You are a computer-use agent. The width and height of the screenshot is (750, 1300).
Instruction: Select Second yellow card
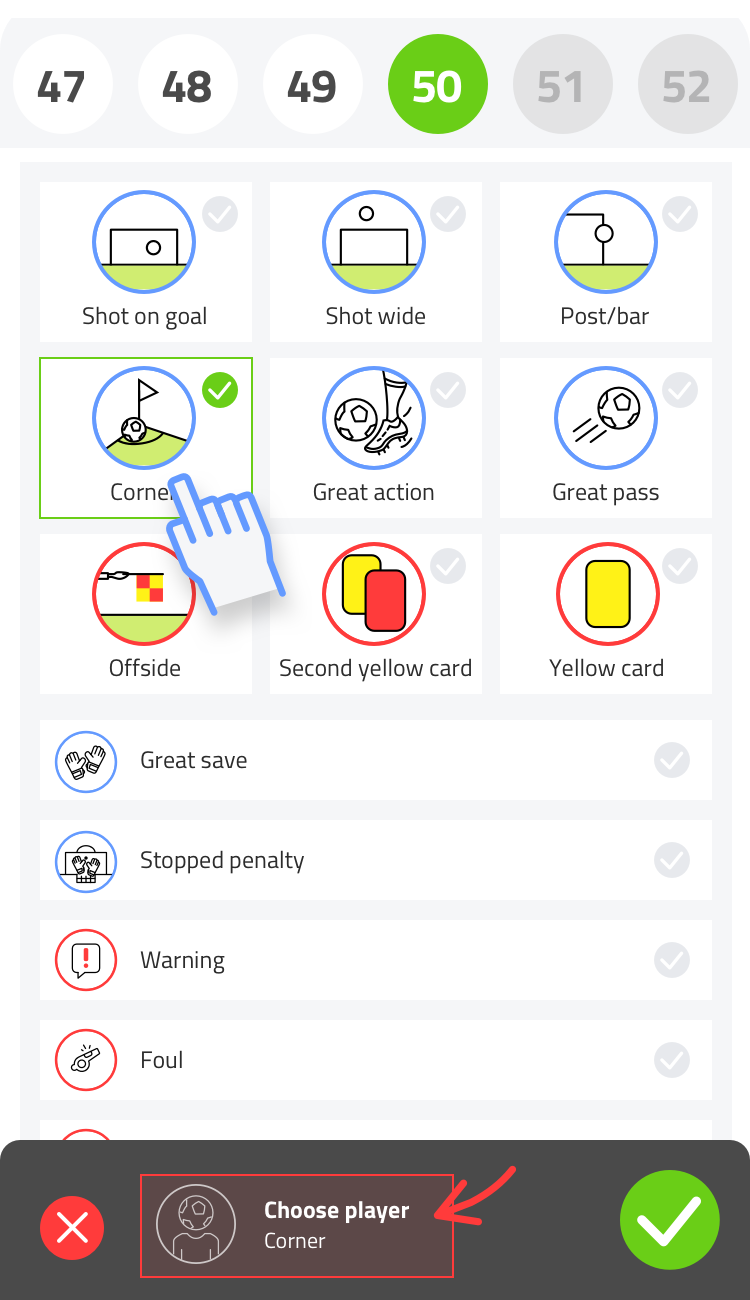click(x=376, y=614)
